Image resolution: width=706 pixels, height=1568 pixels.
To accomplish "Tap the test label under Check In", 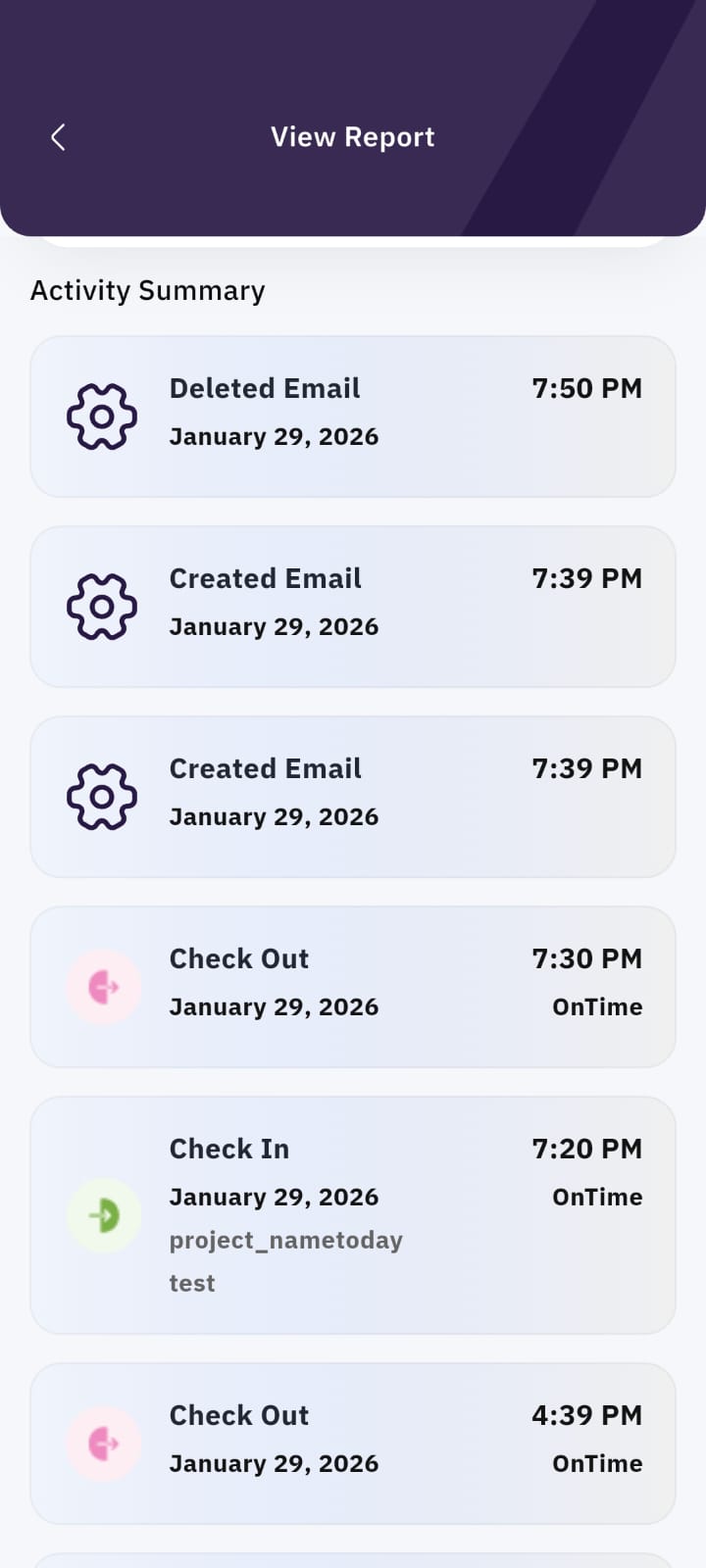I will point(192,1283).
